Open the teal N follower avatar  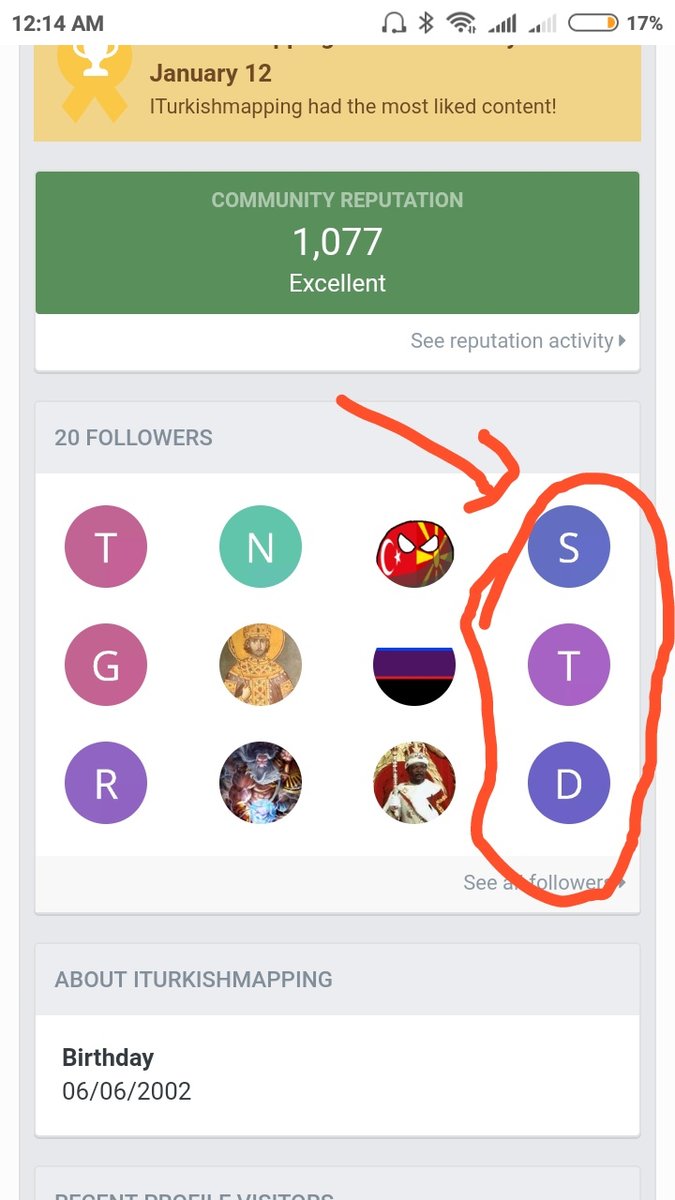pyautogui.click(x=260, y=547)
